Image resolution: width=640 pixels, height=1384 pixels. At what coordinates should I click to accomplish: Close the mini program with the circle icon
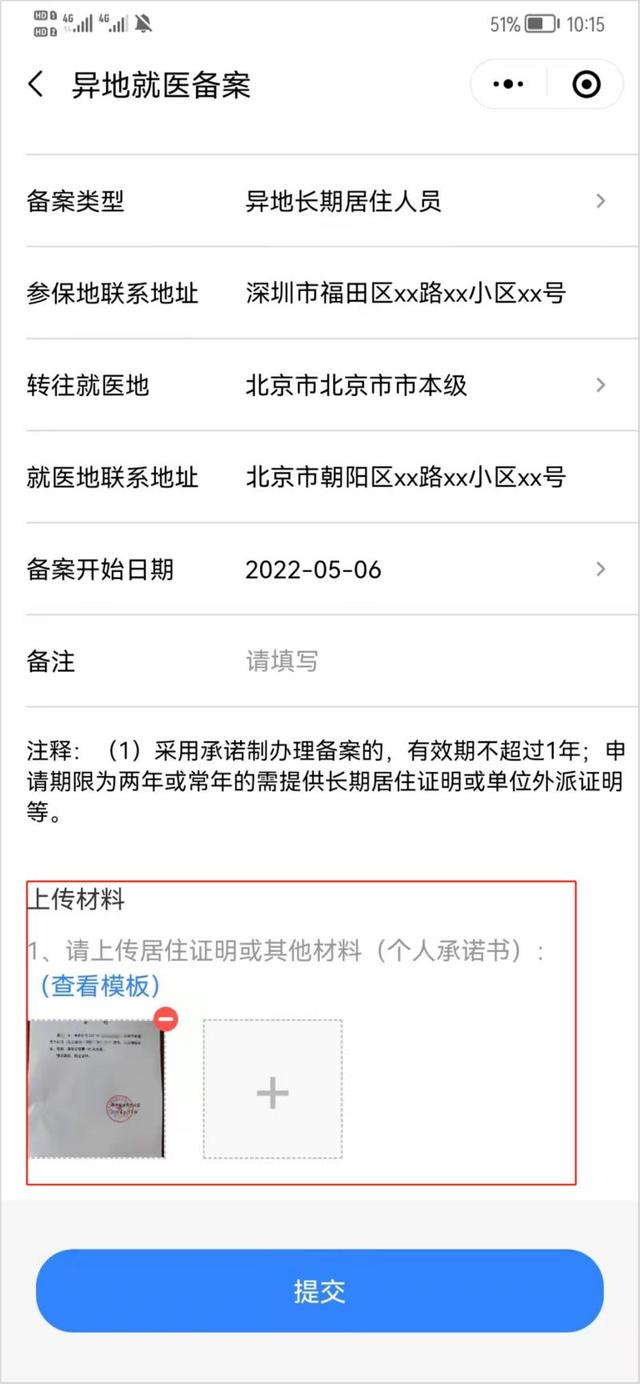tap(586, 85)
